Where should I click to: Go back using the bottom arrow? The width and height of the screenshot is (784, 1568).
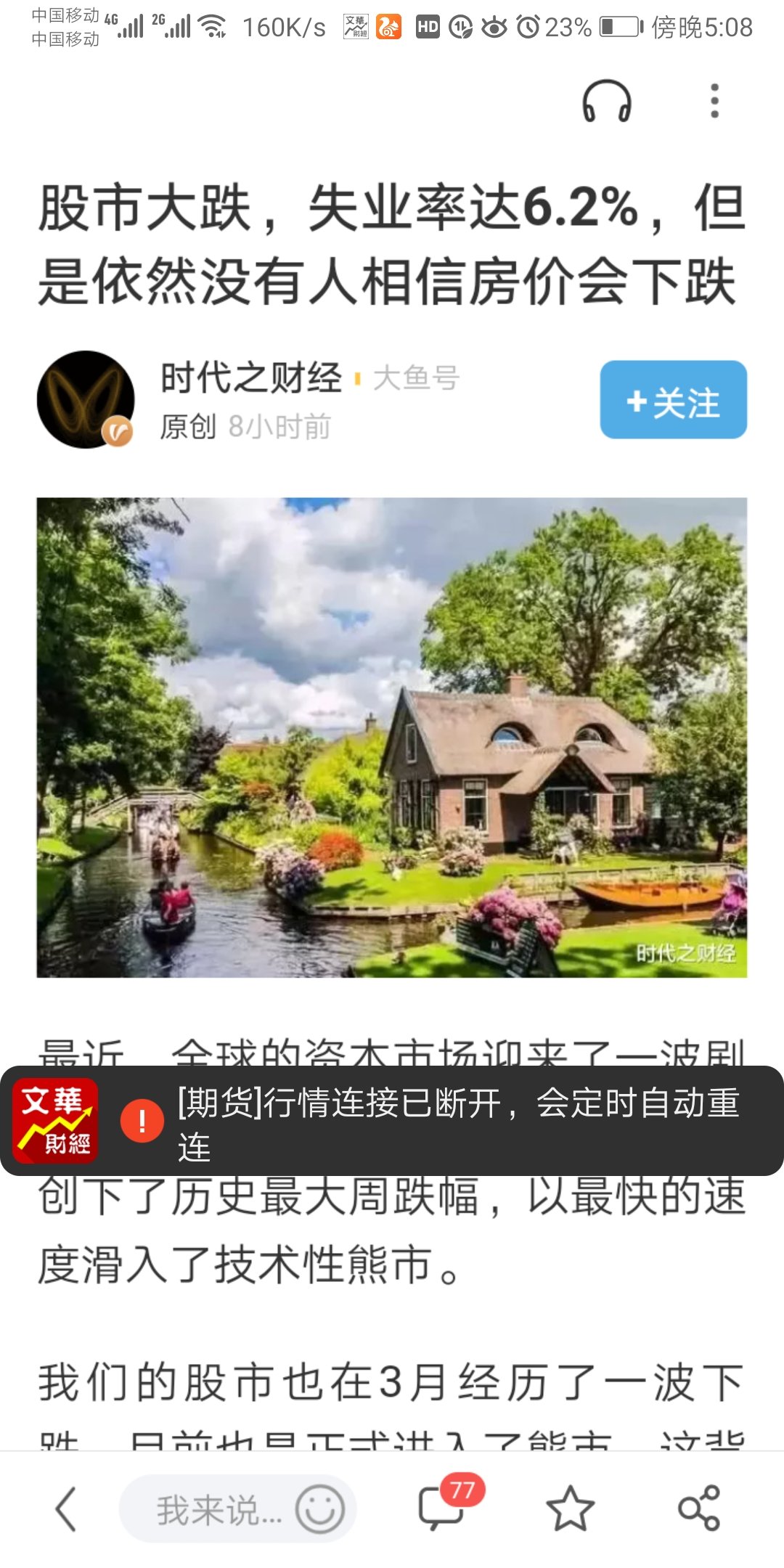pyautogui.click(x=65, y=1508)
